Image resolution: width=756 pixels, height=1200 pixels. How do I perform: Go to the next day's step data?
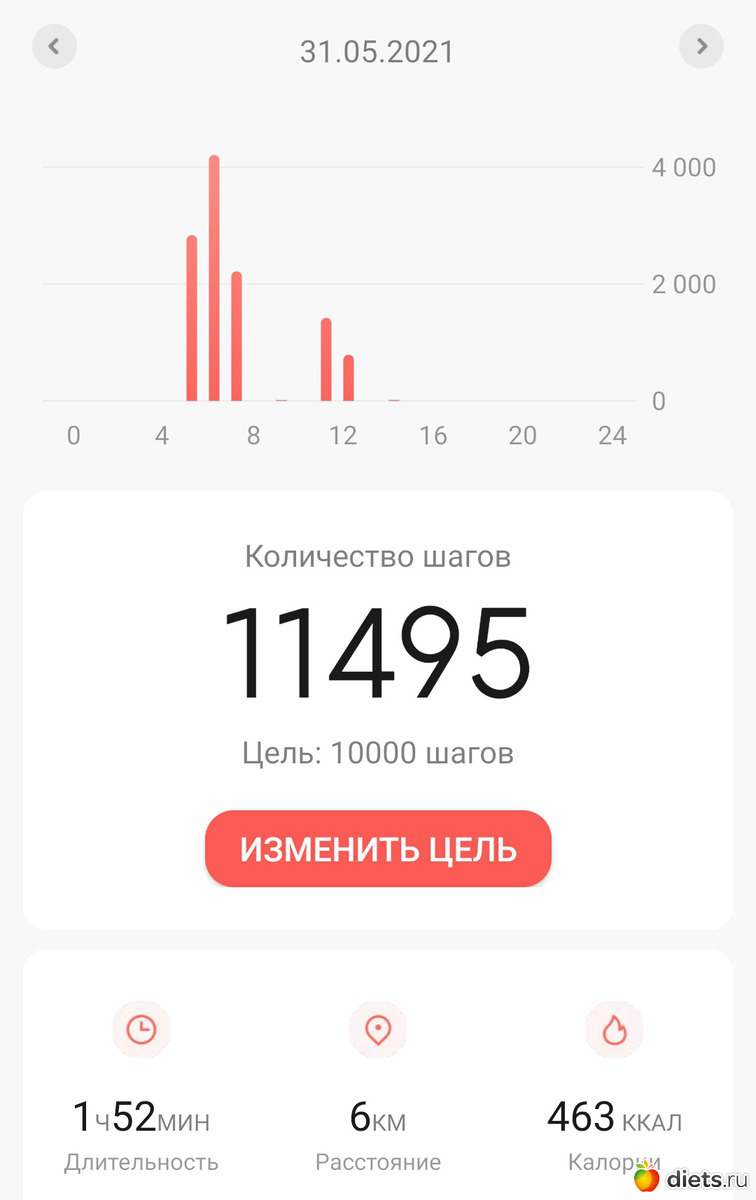coord(701,46)
